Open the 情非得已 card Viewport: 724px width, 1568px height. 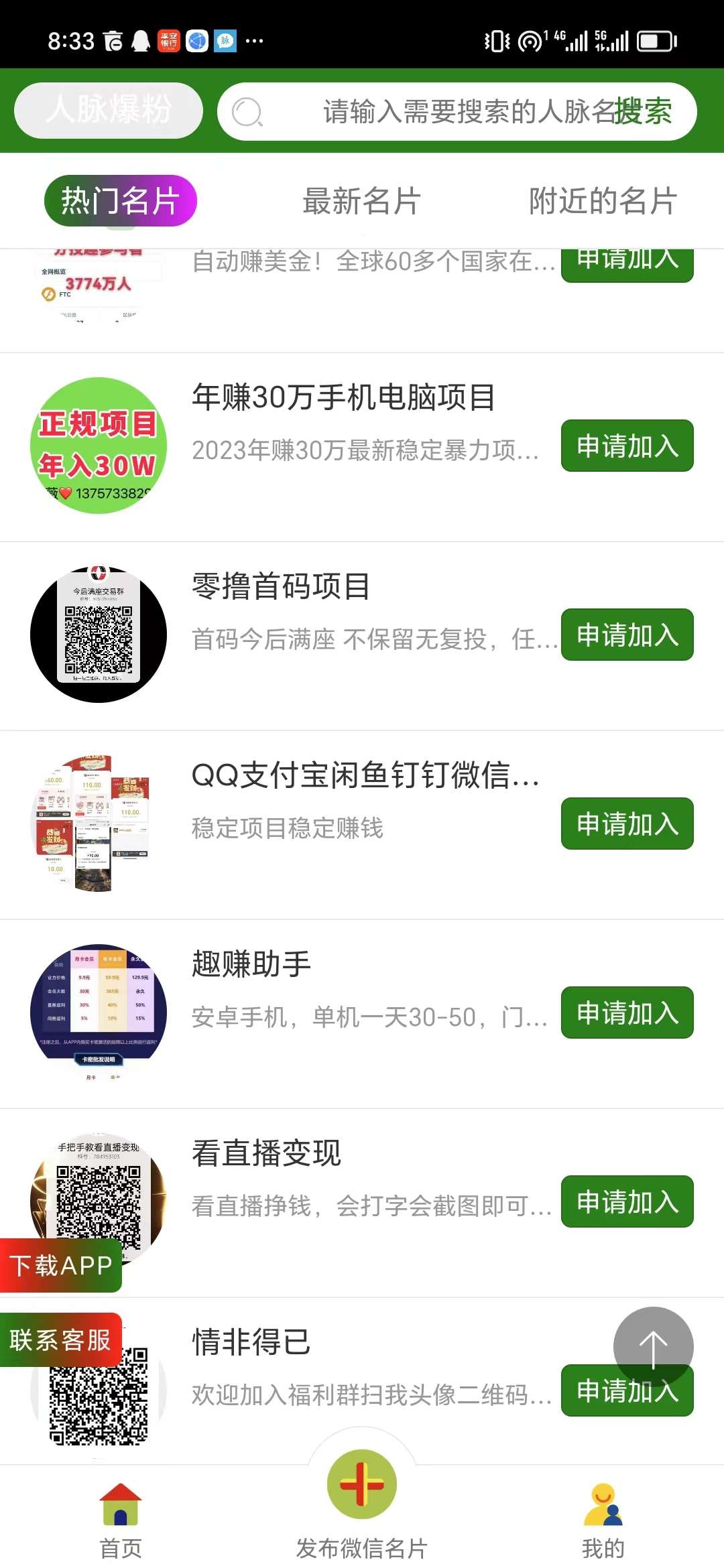[x=251, y=1343]
